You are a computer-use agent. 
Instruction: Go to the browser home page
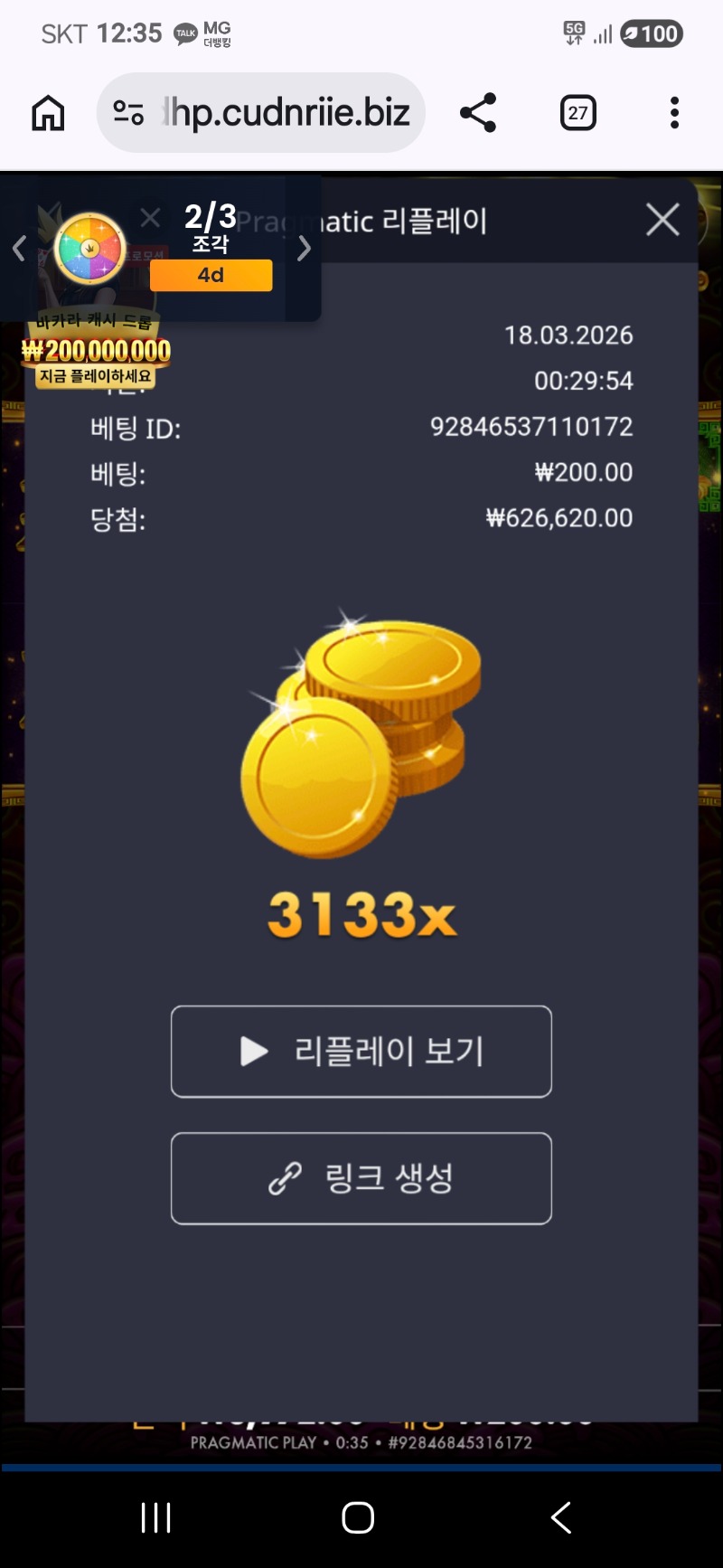point(48,113)
